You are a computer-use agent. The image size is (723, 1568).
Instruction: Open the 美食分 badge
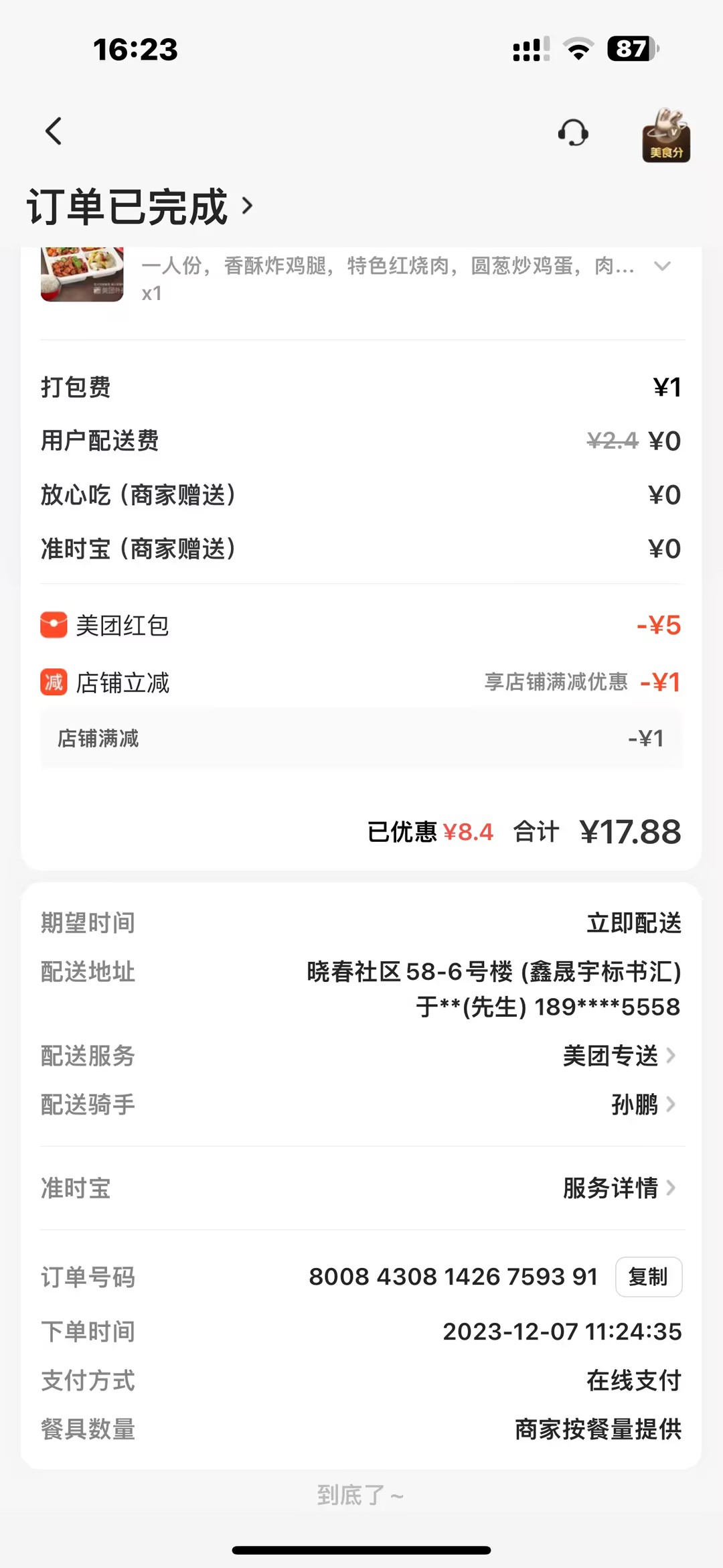(665, 135)
